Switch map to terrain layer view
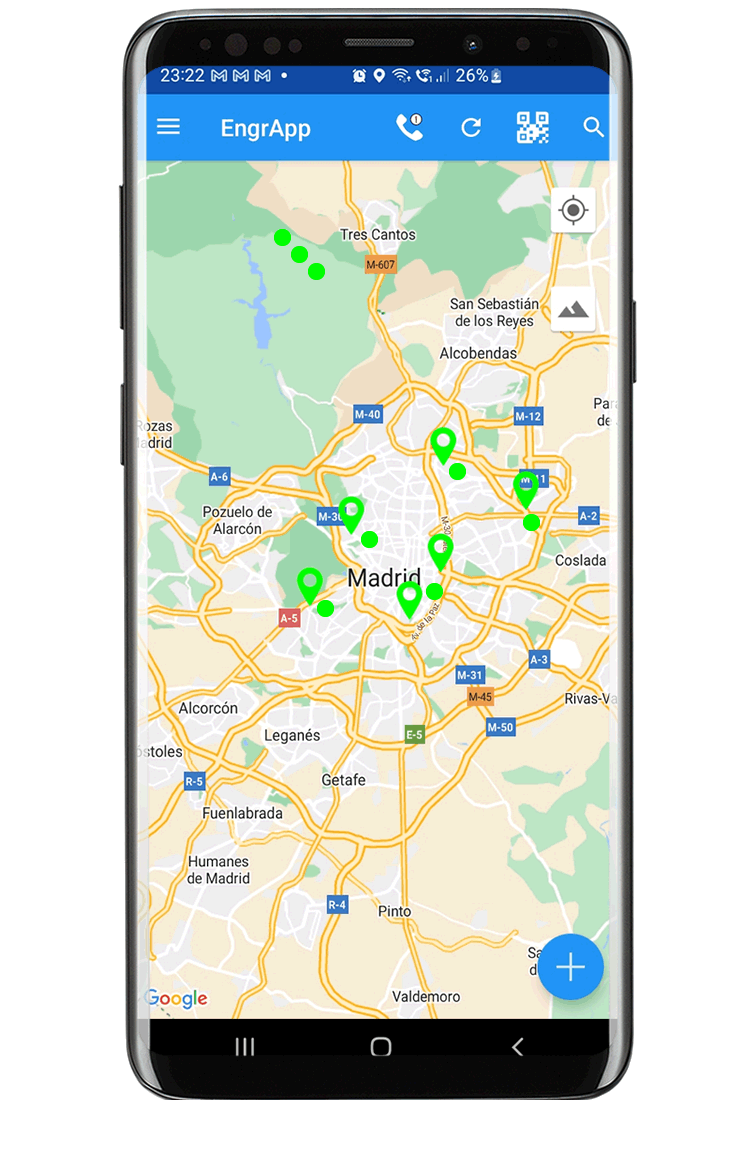Screen dimensions: 755x1150 point(573,309)
